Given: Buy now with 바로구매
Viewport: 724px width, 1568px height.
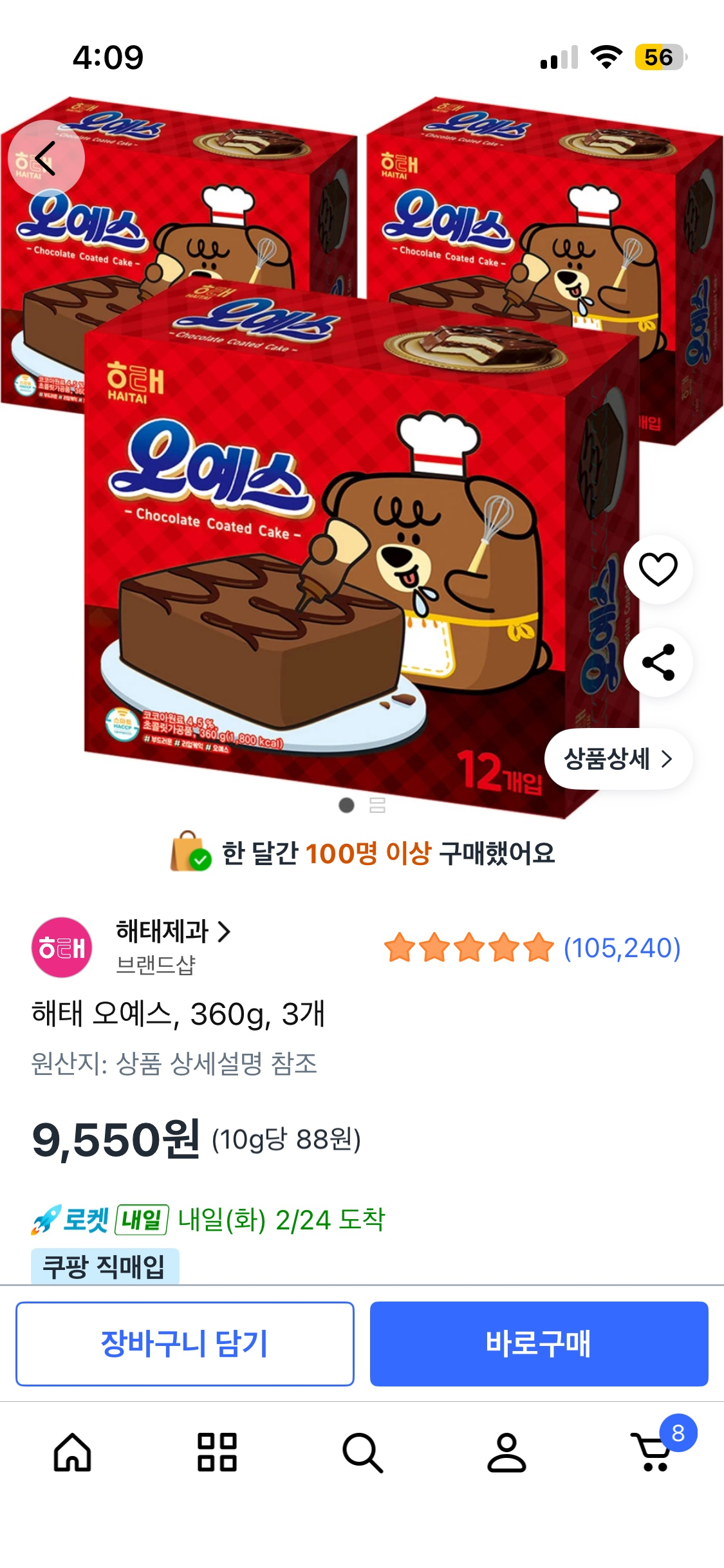Looking at the screenshot, I should 539,1343.
